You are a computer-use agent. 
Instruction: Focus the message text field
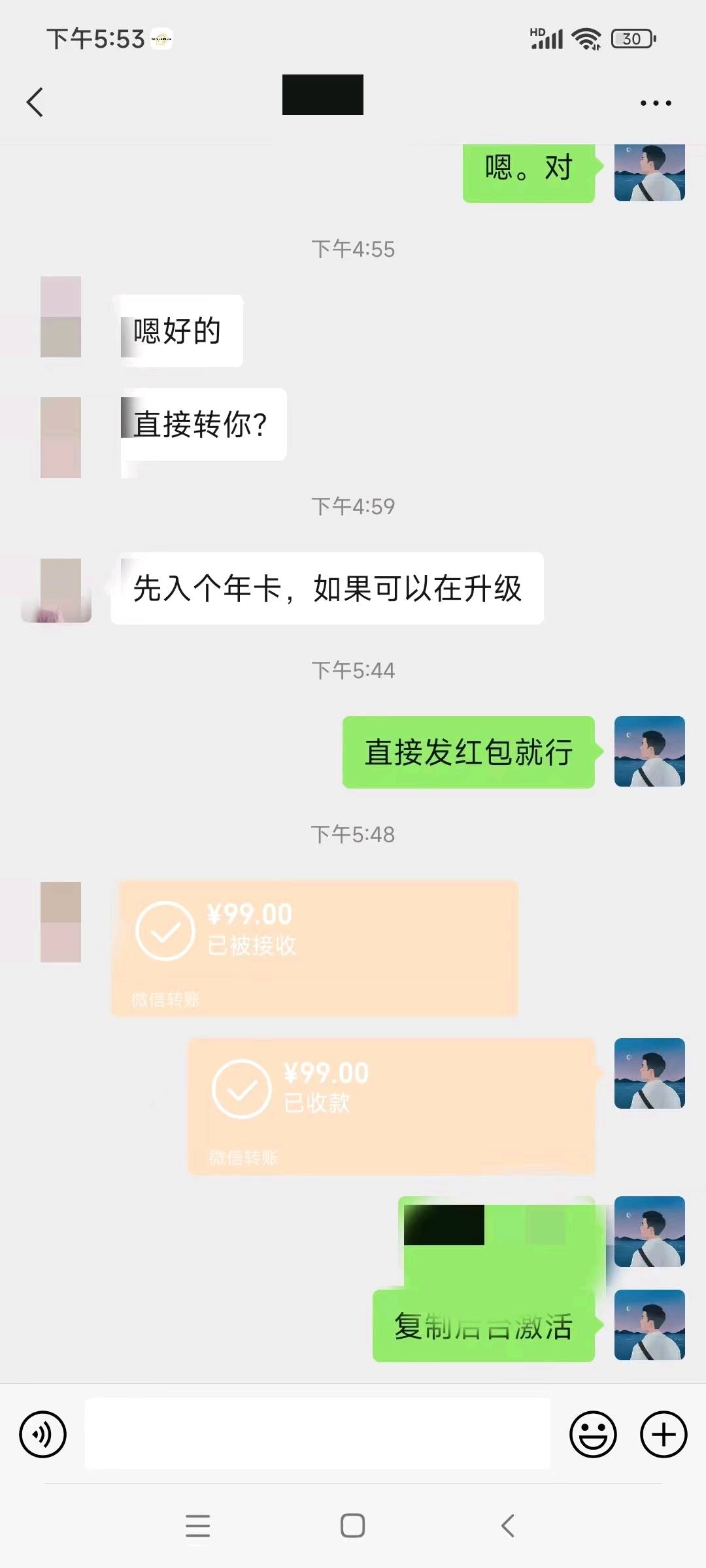point(318,1433)
